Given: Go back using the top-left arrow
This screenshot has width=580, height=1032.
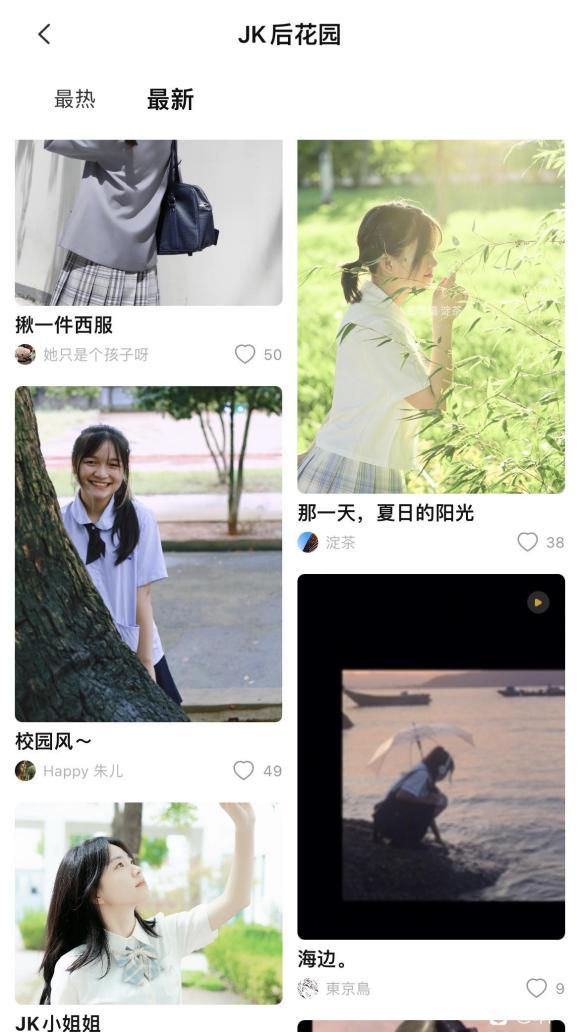Looking at the screenshot, I should pyautogui.click(x=44, y=34).
